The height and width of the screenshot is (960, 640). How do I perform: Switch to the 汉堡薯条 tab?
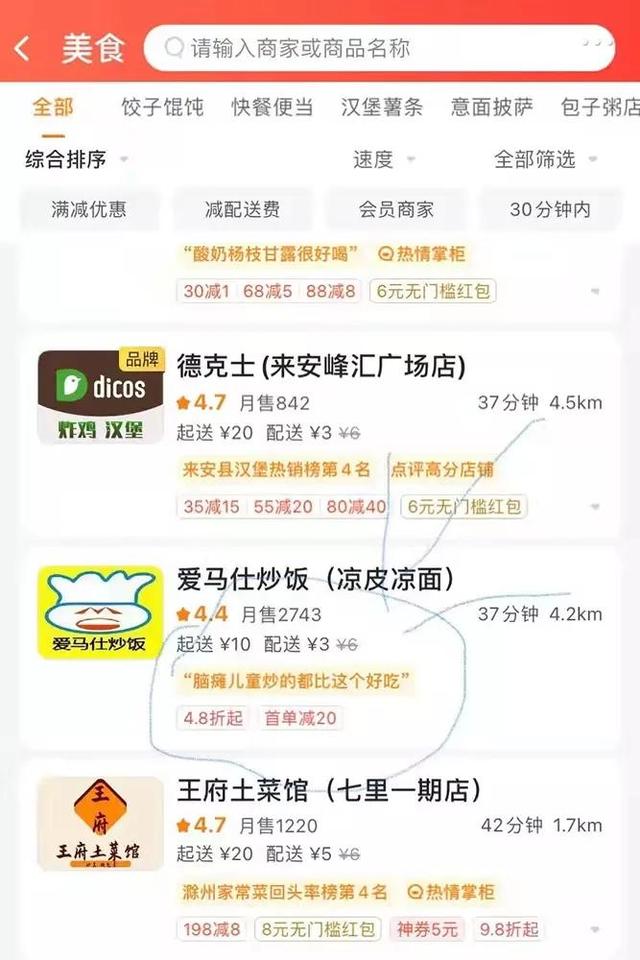(x=381, y=108)
